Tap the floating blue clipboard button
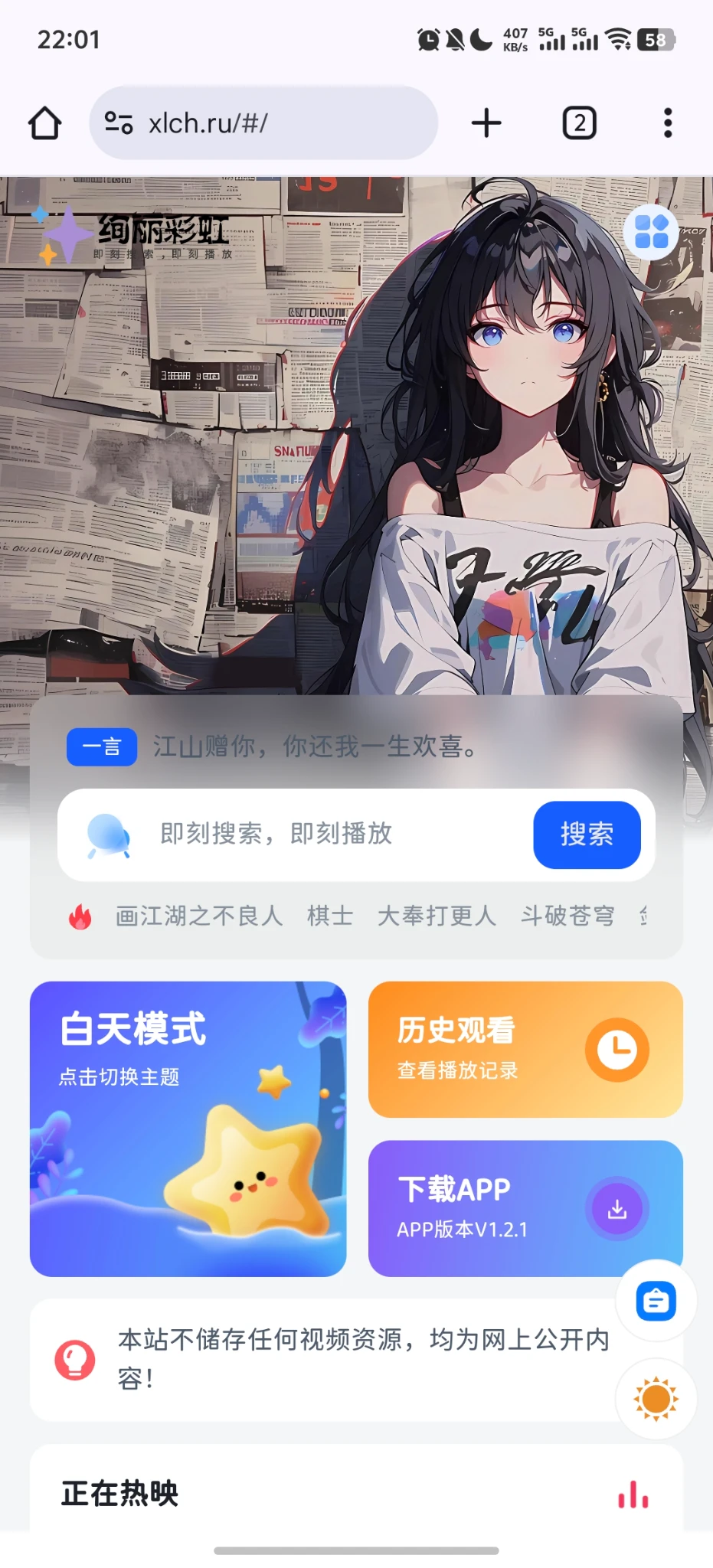The width and height of the screenshot is (713, 1568). click(656, 1301)
